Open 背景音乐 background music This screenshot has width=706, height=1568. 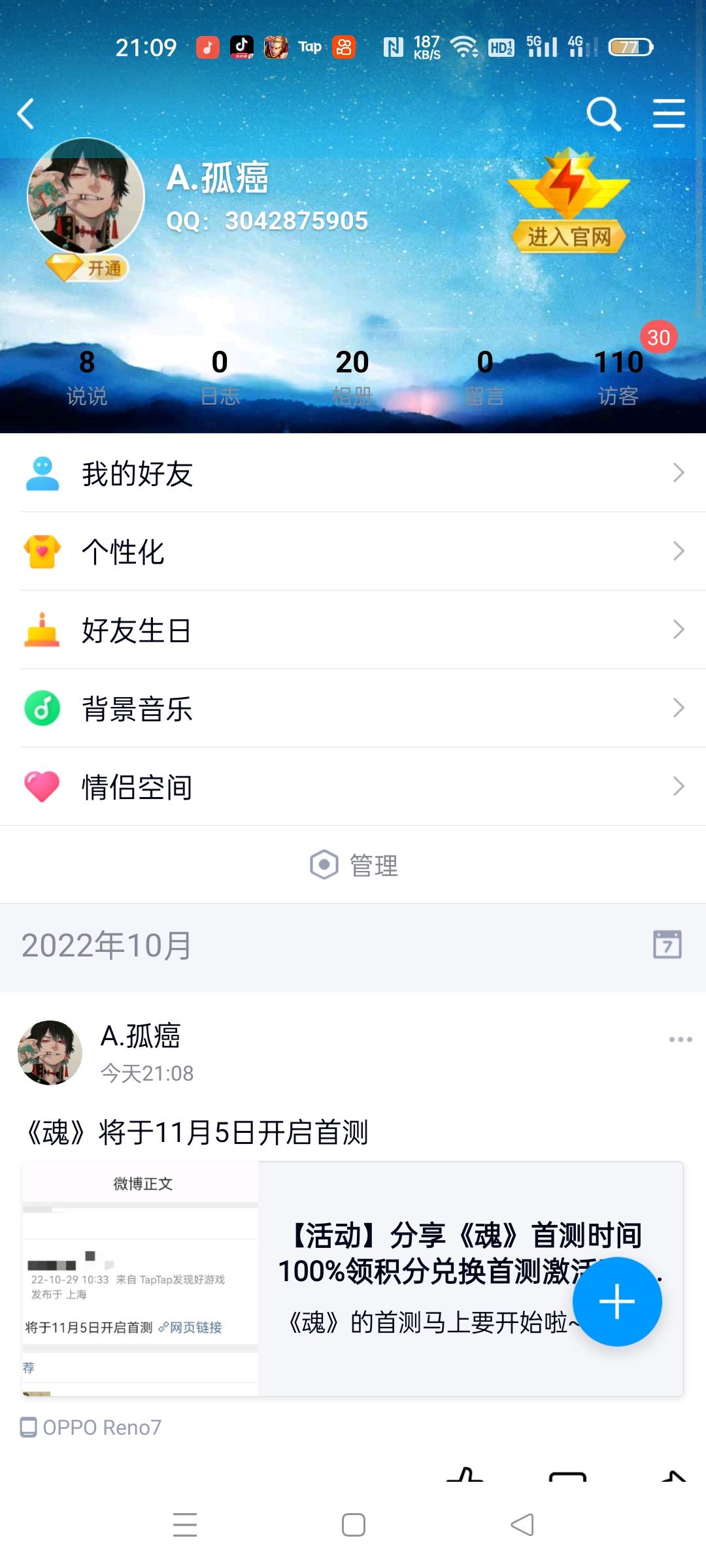[x=353, y=708]
